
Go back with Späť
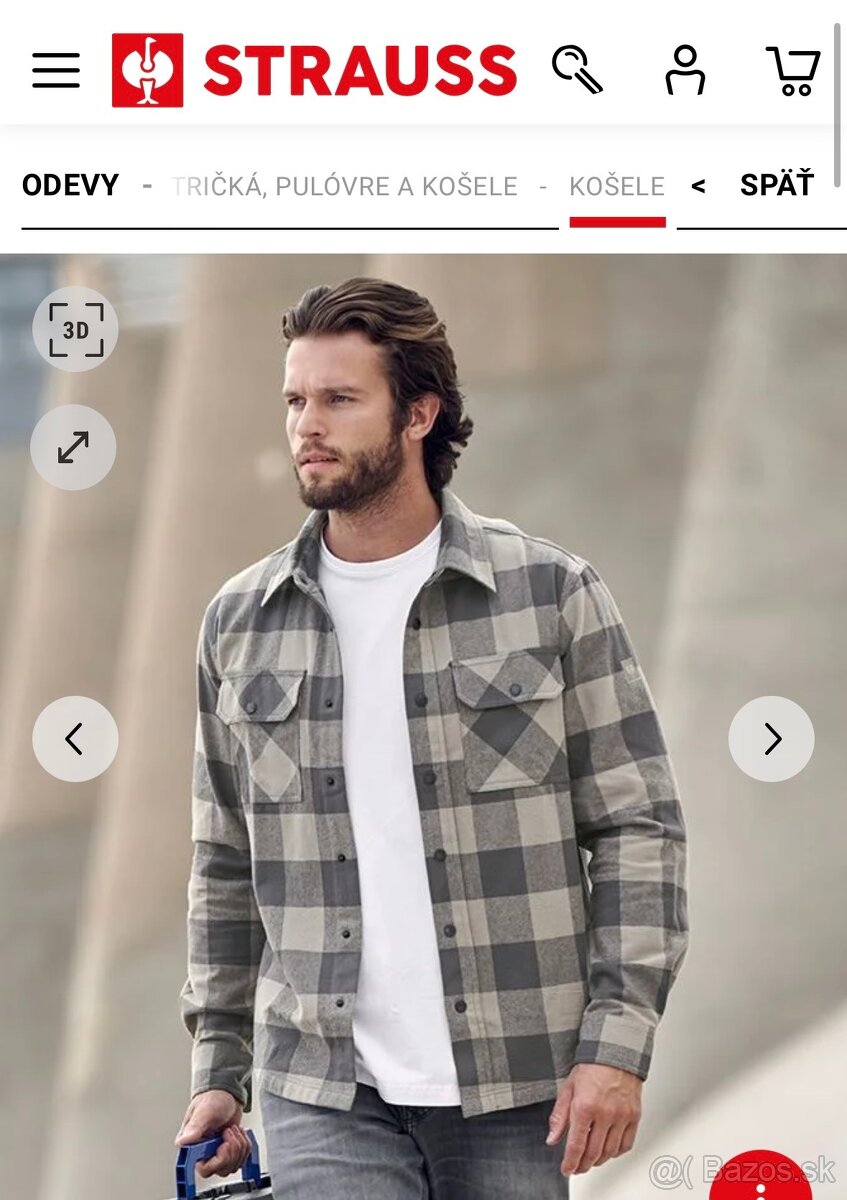pyautogui.click(x=776, y=186)
